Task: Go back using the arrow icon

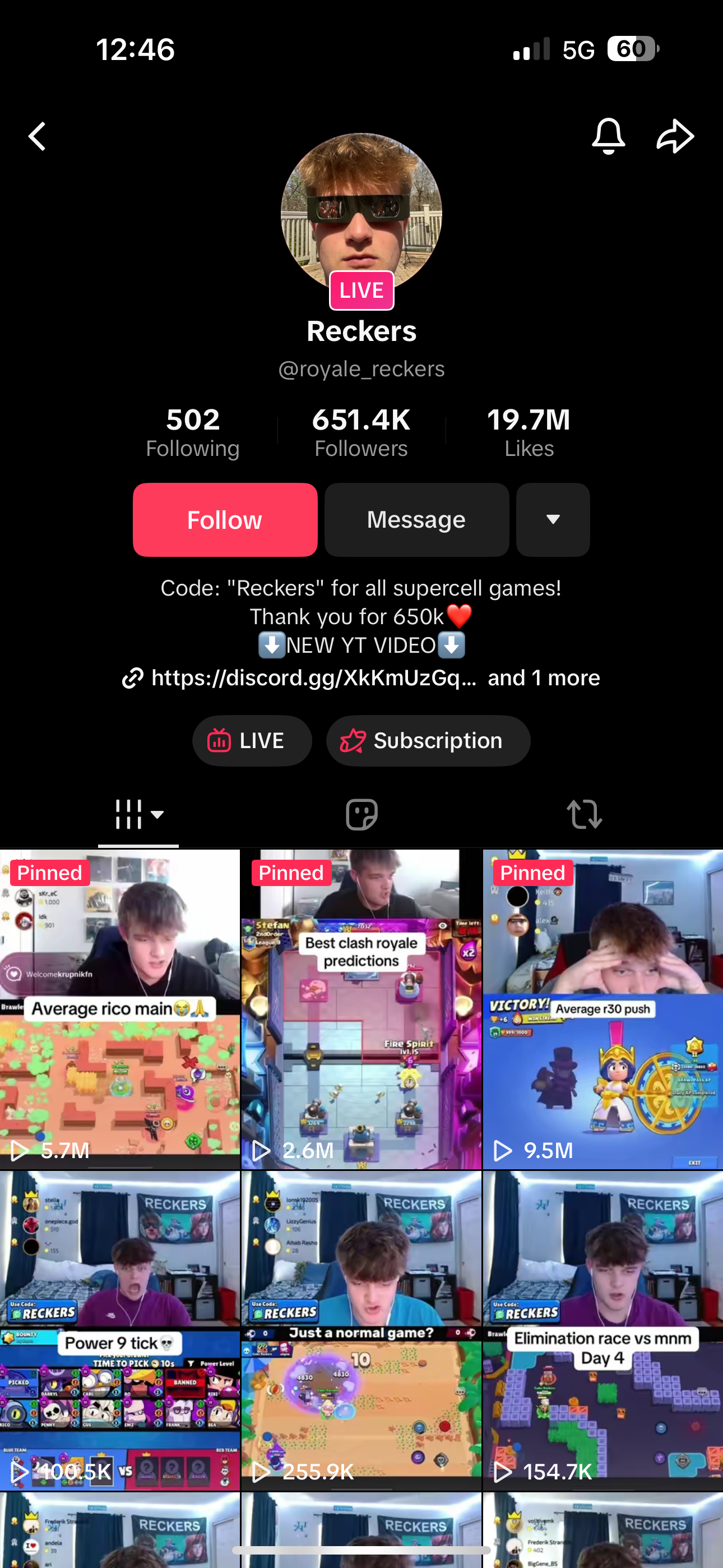Action: (x=37, y=136)
